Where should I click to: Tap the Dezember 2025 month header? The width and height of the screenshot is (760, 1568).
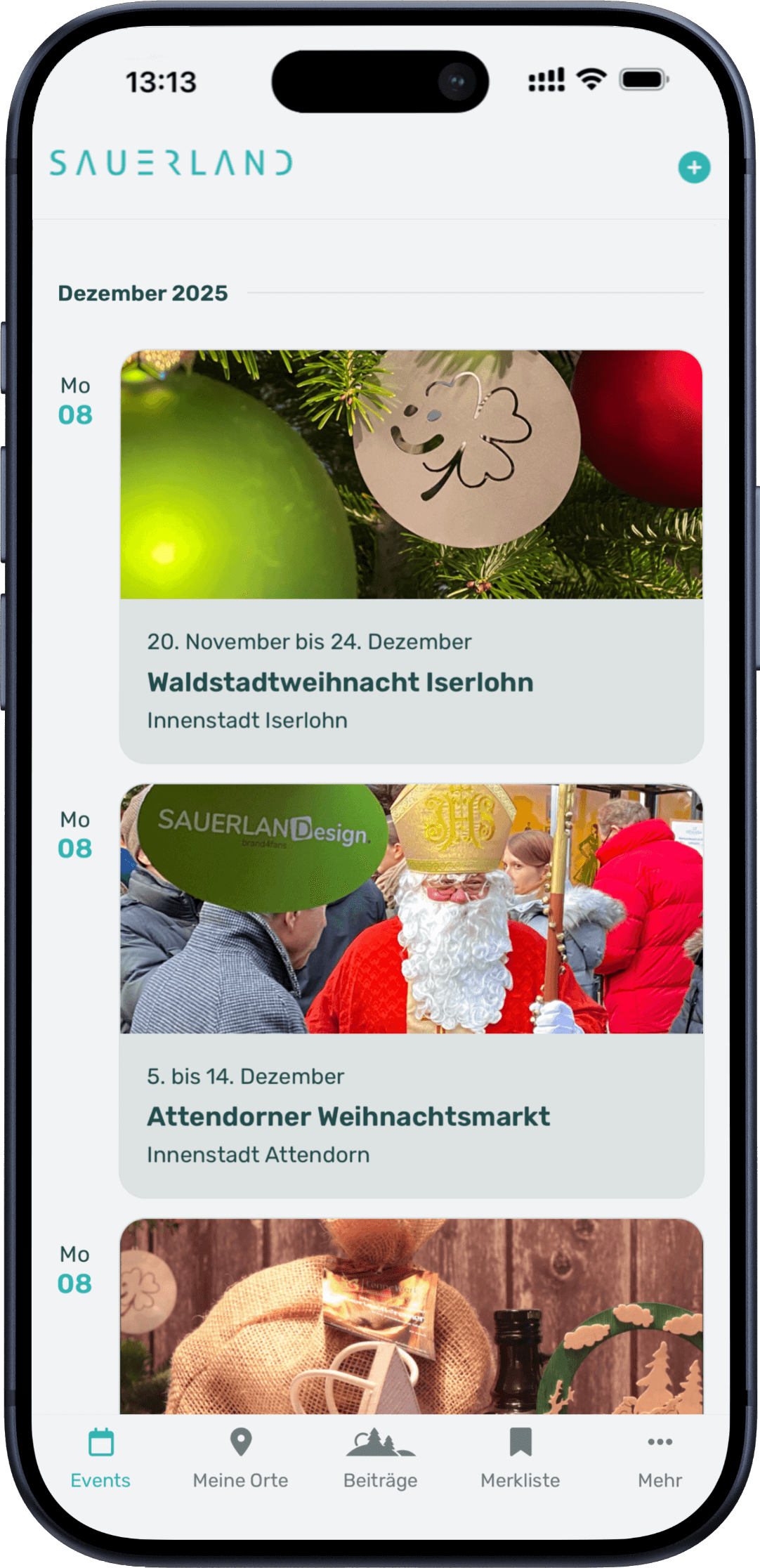coord(143,293)
